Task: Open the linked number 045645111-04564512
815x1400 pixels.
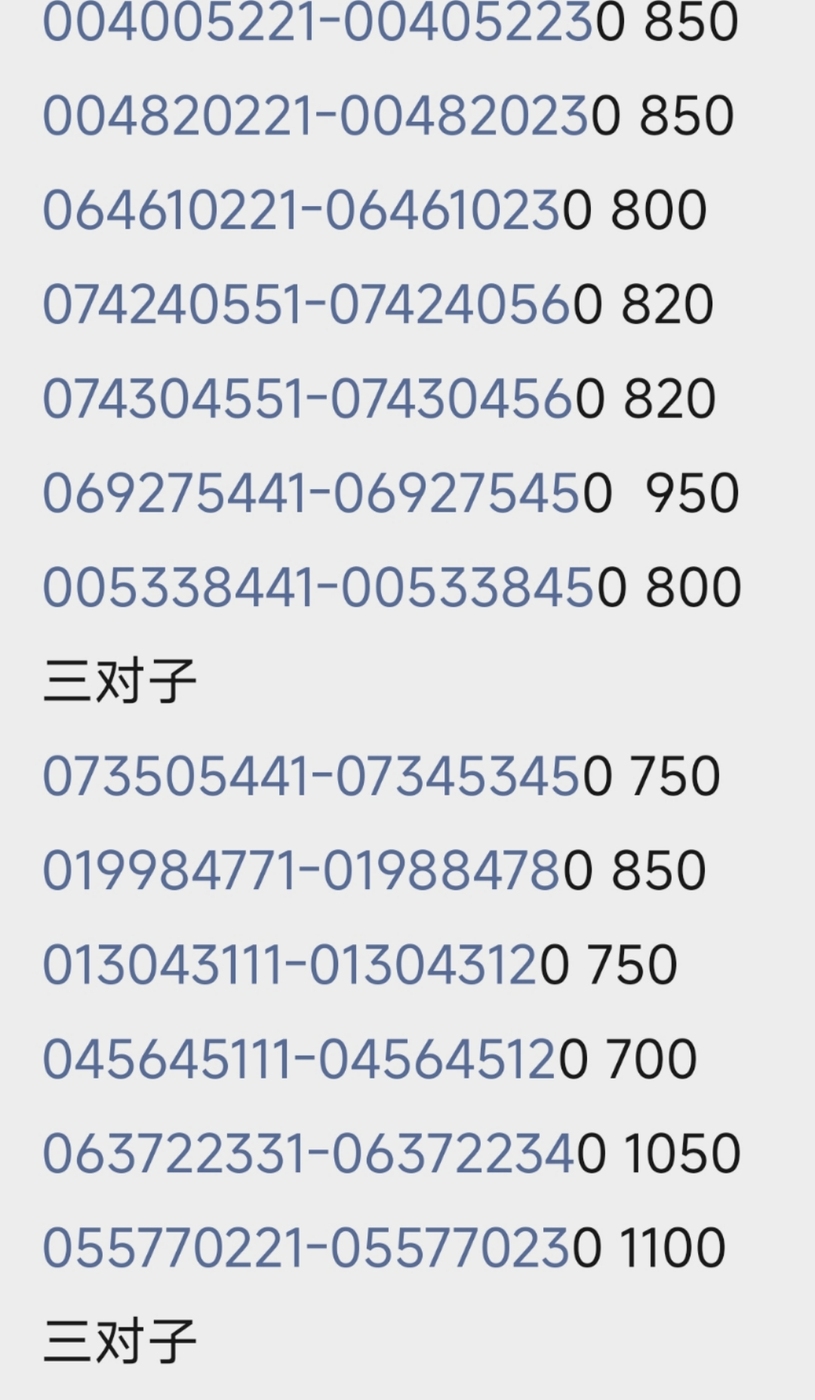Action: (300, 1058)
